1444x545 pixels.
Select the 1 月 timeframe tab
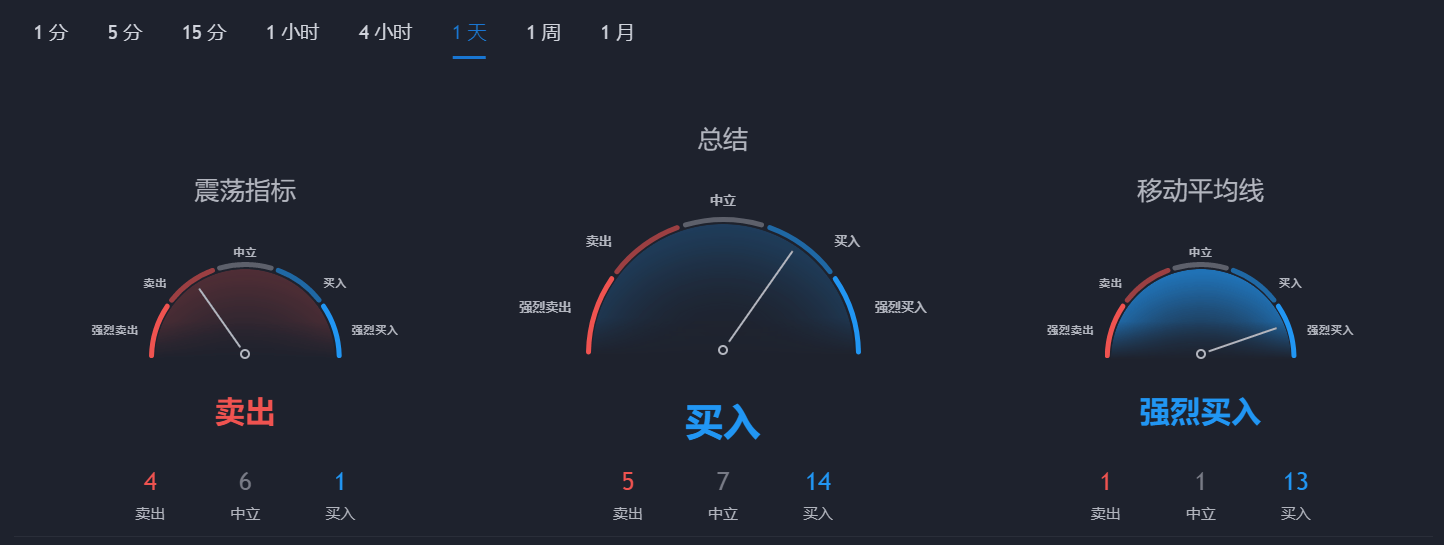coord(617,33)
